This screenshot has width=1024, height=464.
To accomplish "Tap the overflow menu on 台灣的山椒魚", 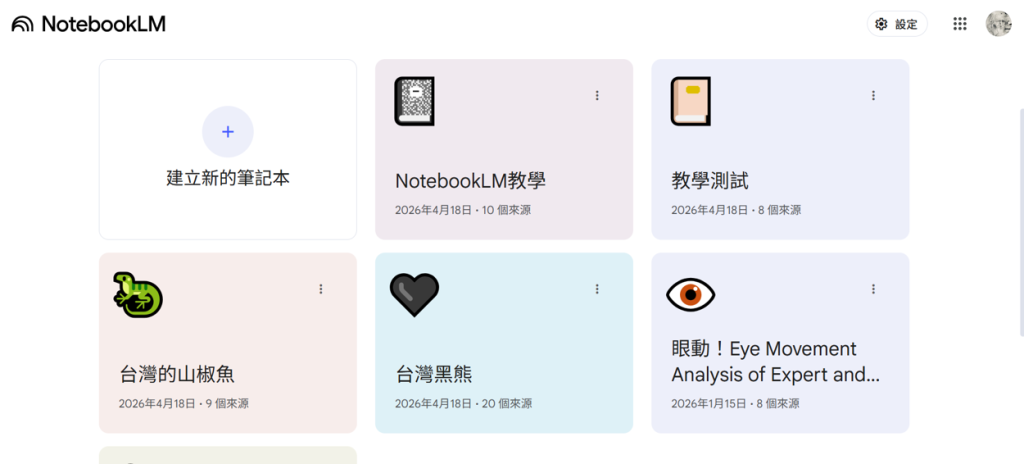I will click(321, 289).
